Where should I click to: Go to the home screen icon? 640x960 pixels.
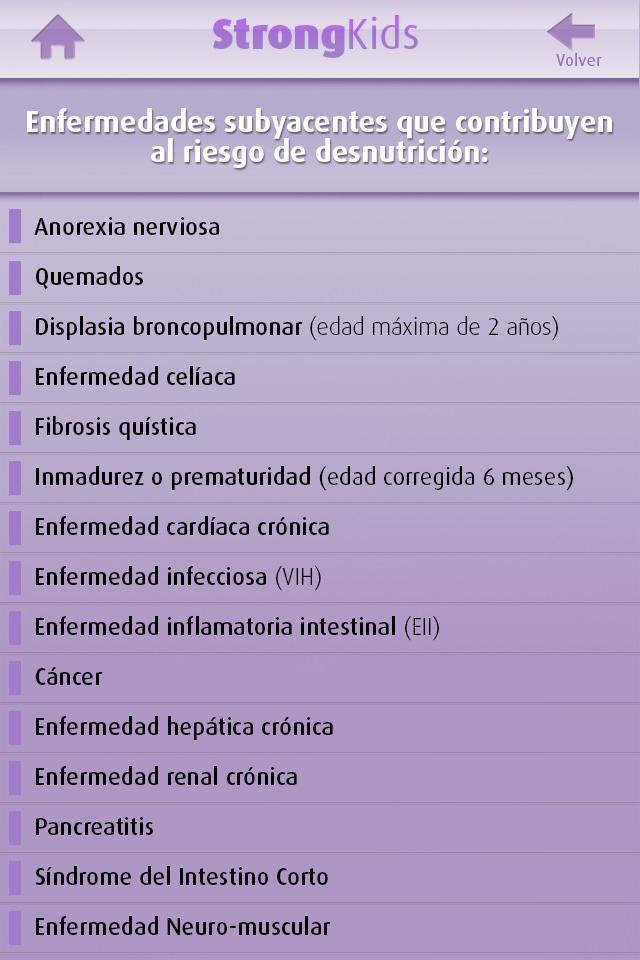click(x=57, y=38)
